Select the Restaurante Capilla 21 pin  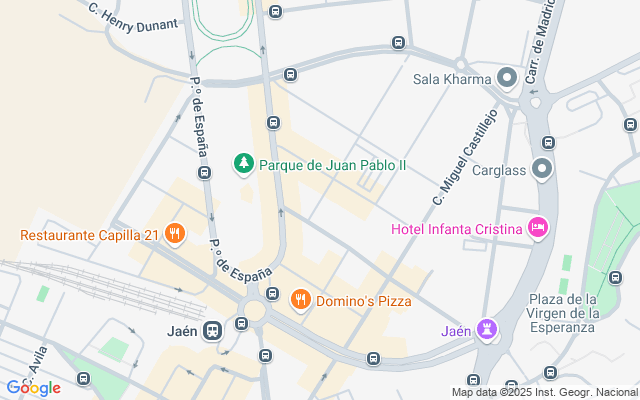(x=175, y=234)
